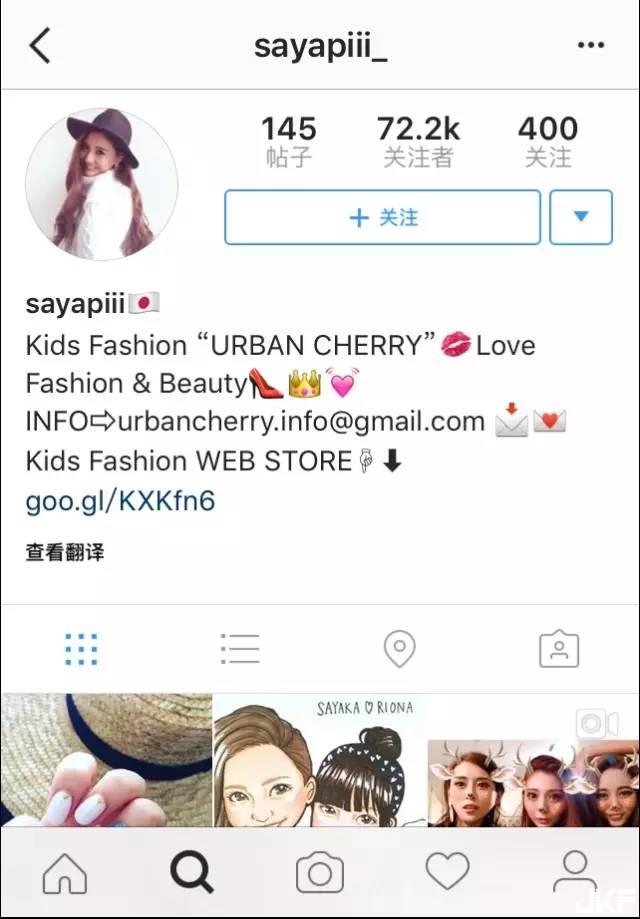Open the three-dot overflow menu
This screenshot has width=640, height=919.
[591, 46]
